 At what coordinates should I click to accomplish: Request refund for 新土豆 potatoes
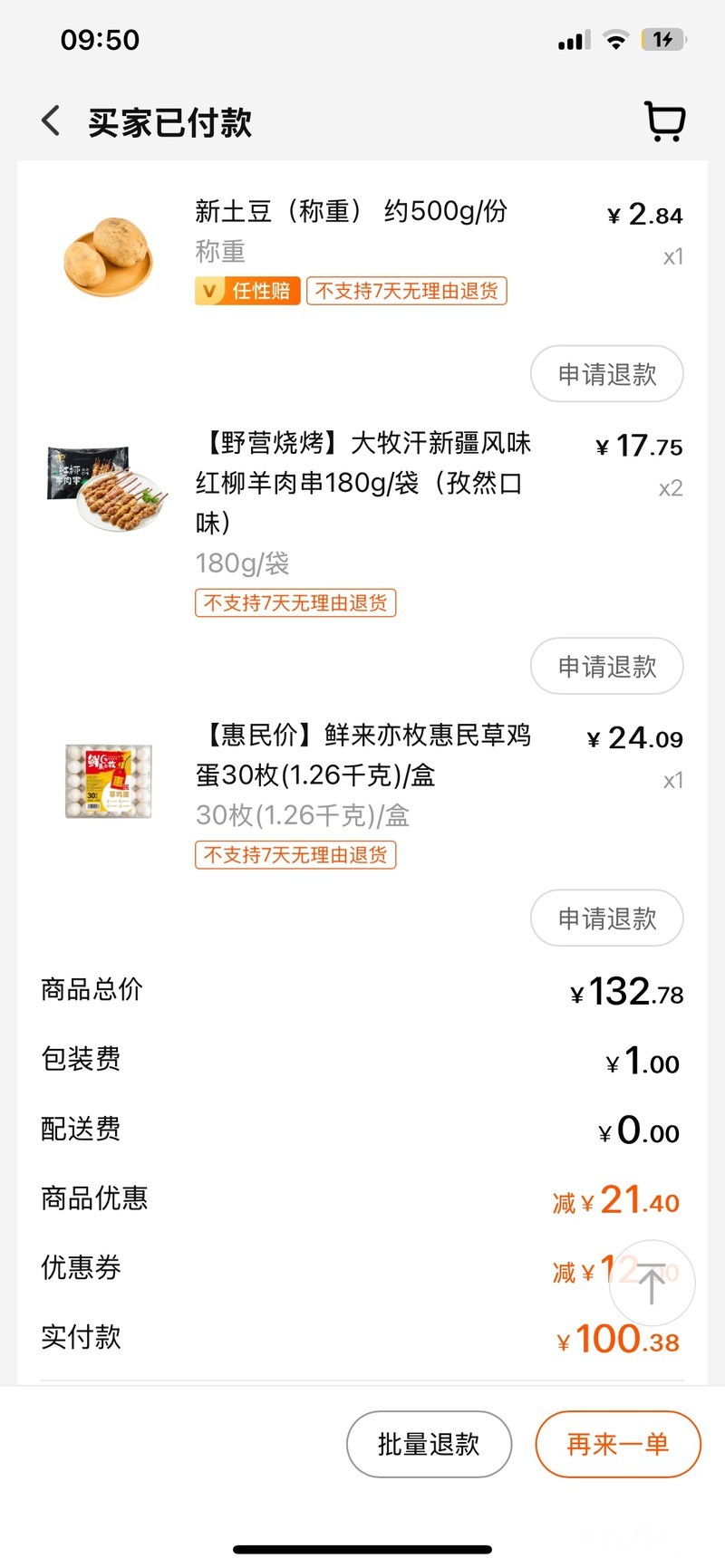[x=606, y=374]
